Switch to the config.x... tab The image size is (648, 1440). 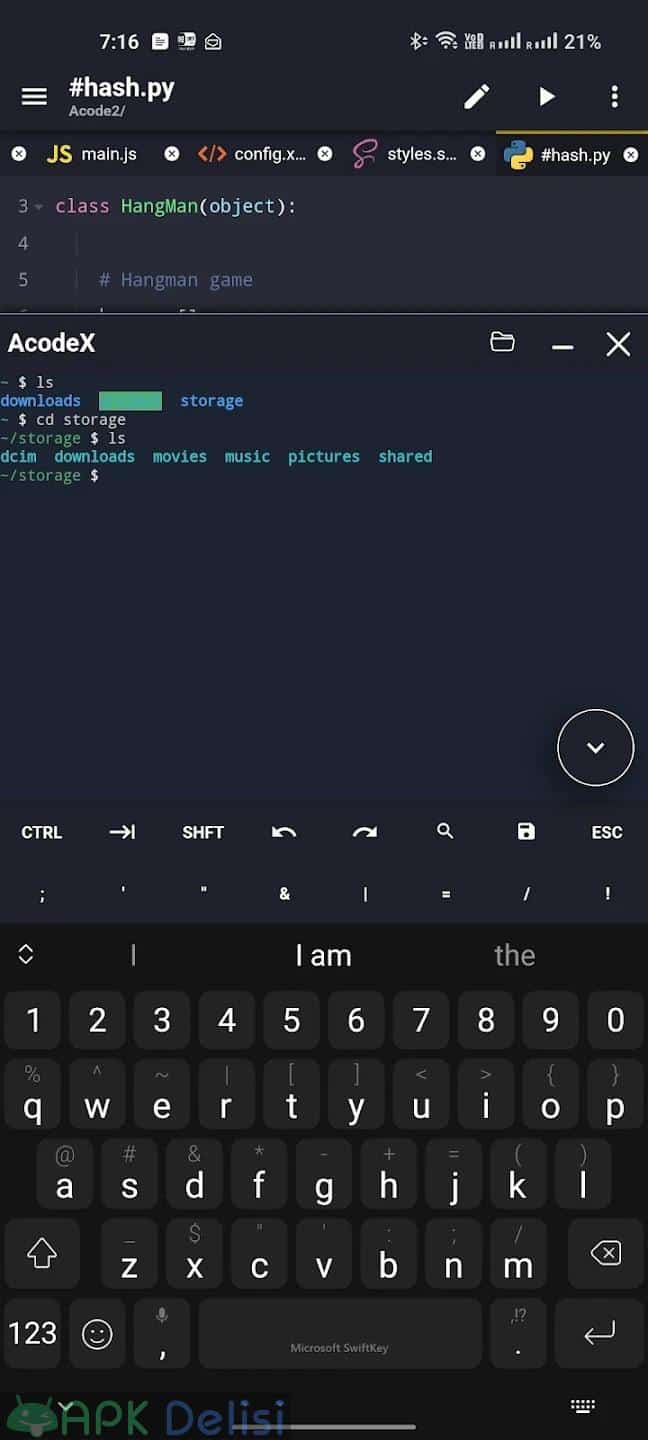click(252, 154)
